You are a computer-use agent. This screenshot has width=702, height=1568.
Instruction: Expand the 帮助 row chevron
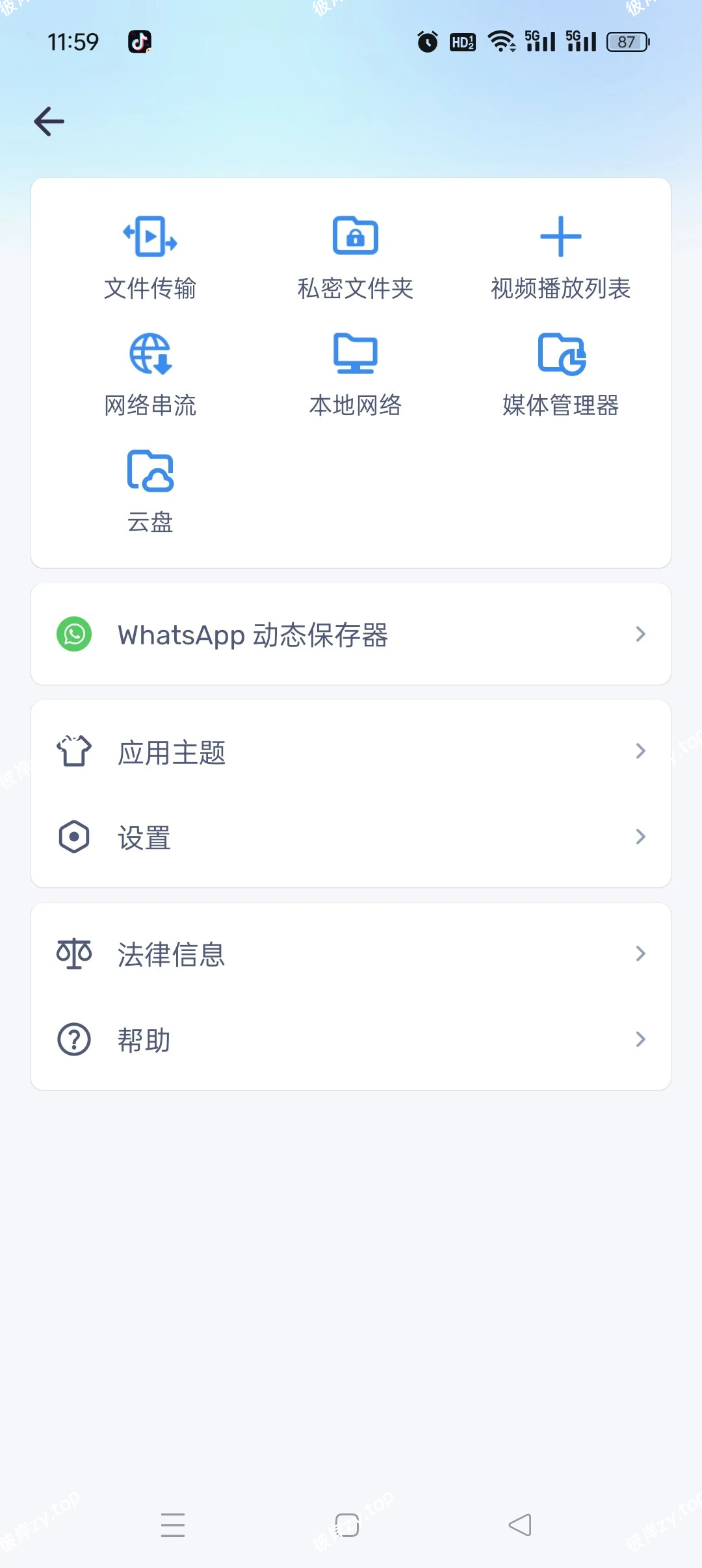640,1039
